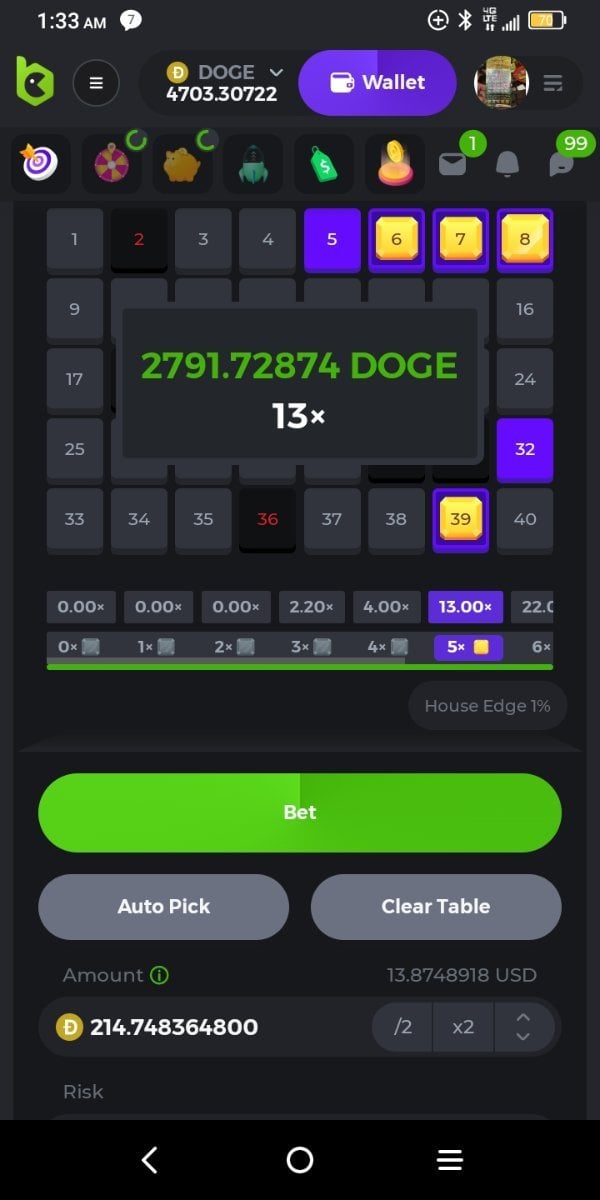
Task: Select number 37 on the grid
Action: pos(332,519)
